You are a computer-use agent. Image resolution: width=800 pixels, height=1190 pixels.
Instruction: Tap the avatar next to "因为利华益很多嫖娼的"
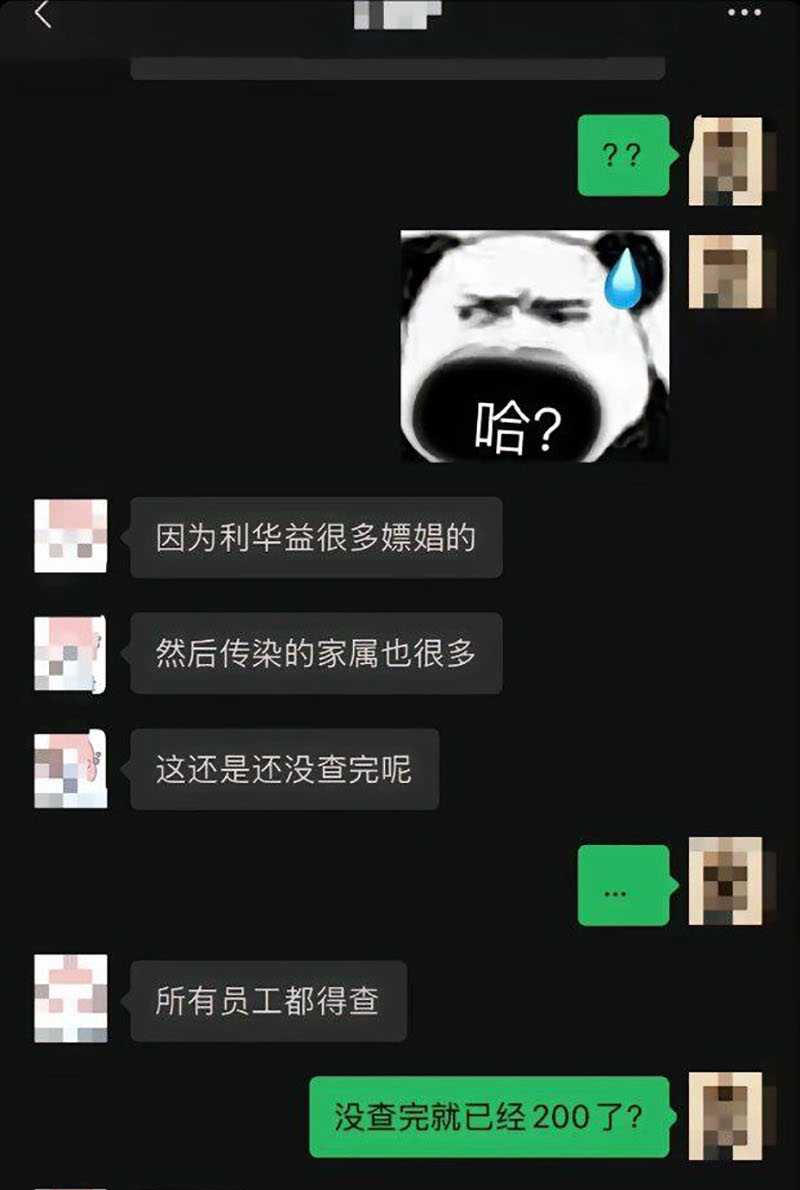point(70,536)
